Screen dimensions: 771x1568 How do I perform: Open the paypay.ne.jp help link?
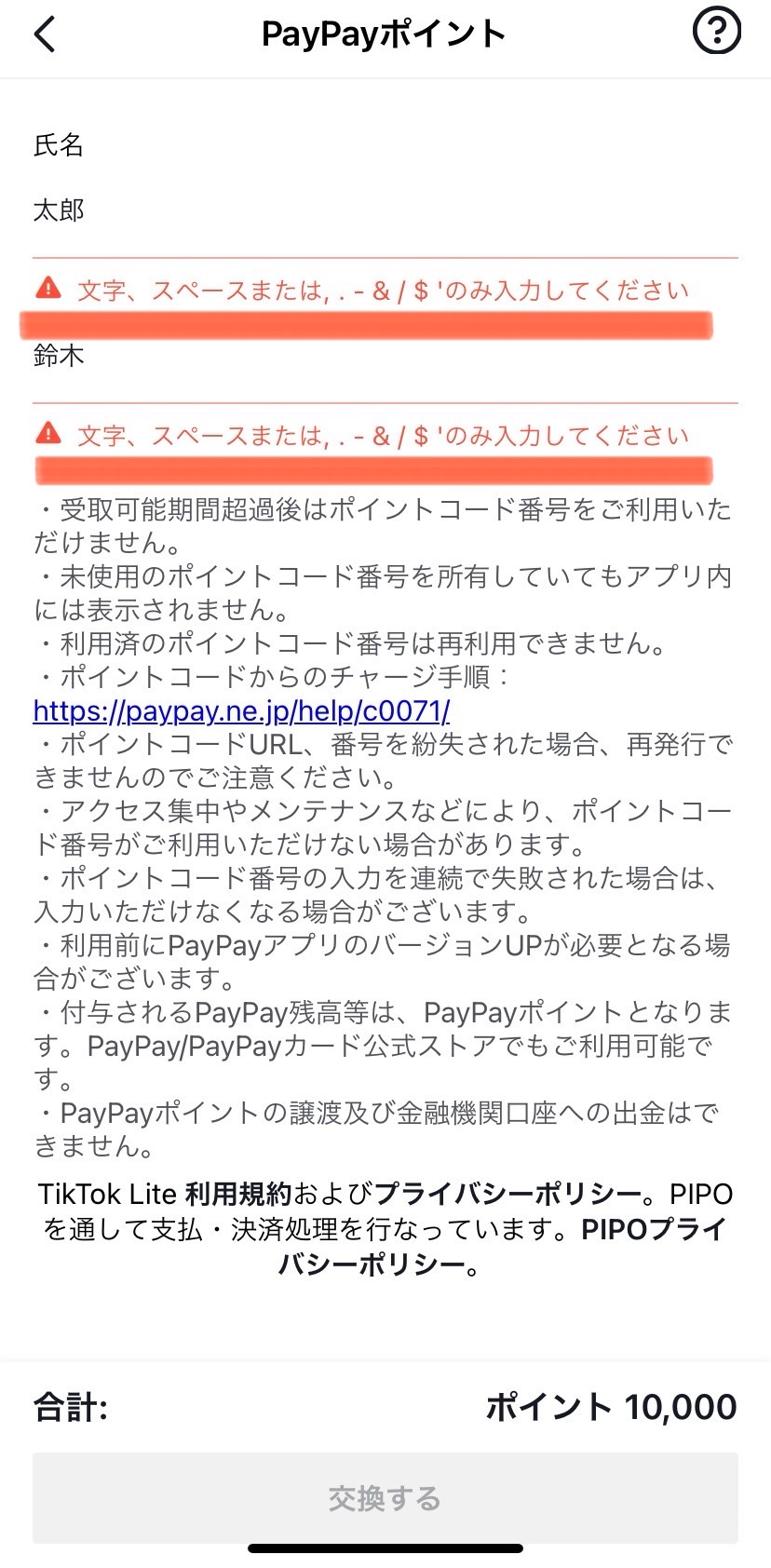[x=241, y=711]
